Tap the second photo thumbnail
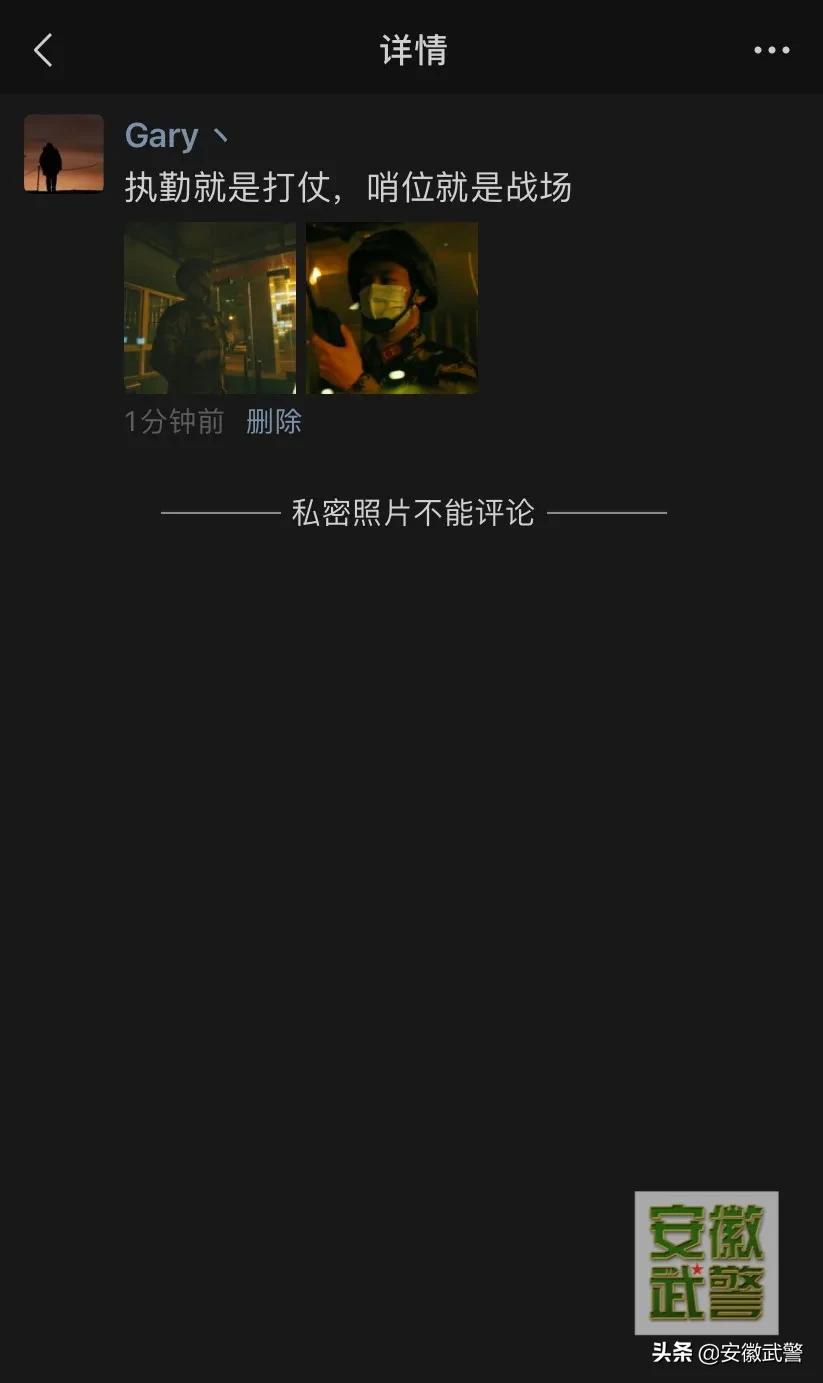Image resolution: width=823 pixels, height=1383 pixels. [x=391, y=307]
